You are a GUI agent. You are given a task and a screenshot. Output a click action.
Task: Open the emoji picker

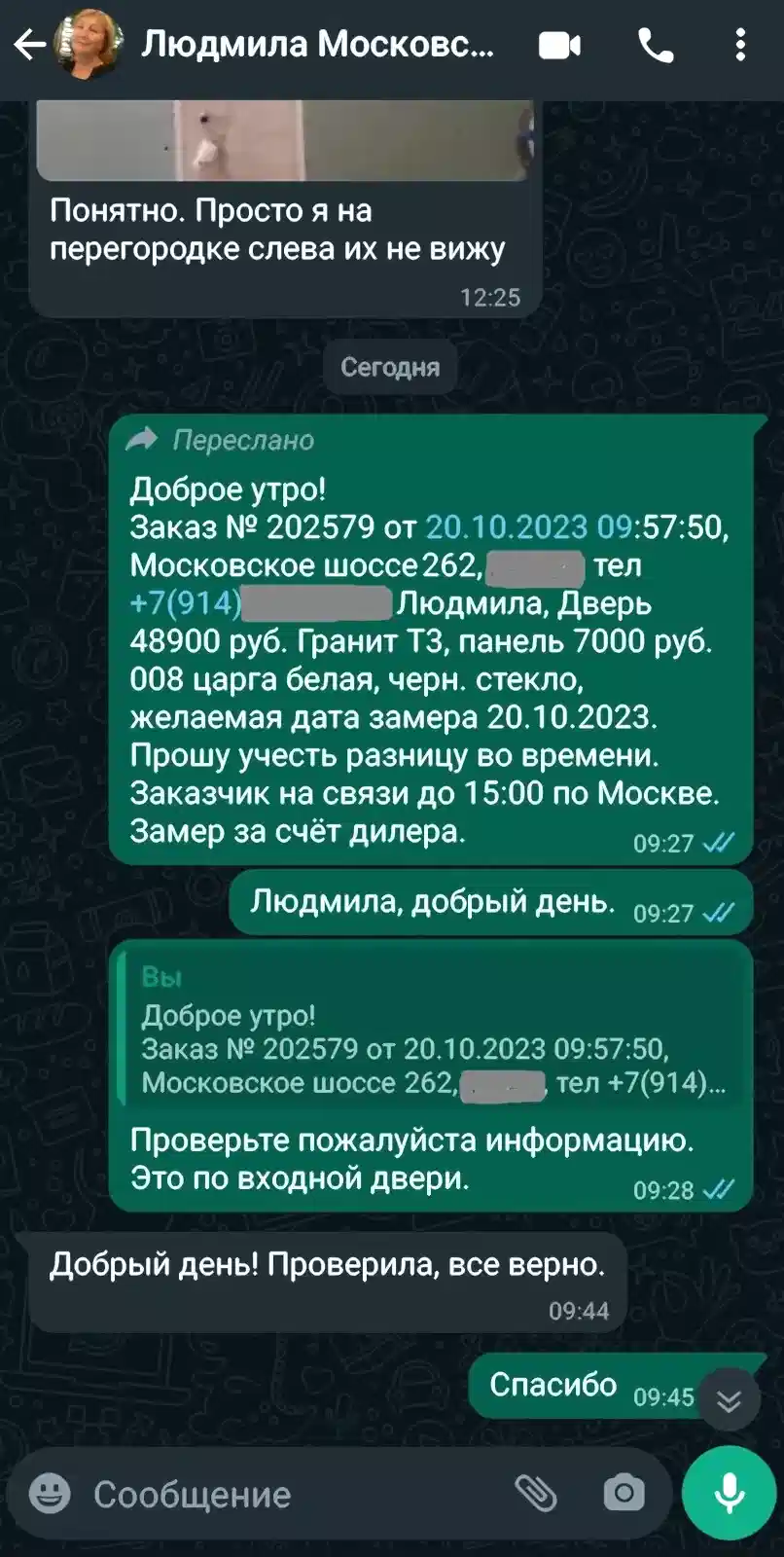50,1493
